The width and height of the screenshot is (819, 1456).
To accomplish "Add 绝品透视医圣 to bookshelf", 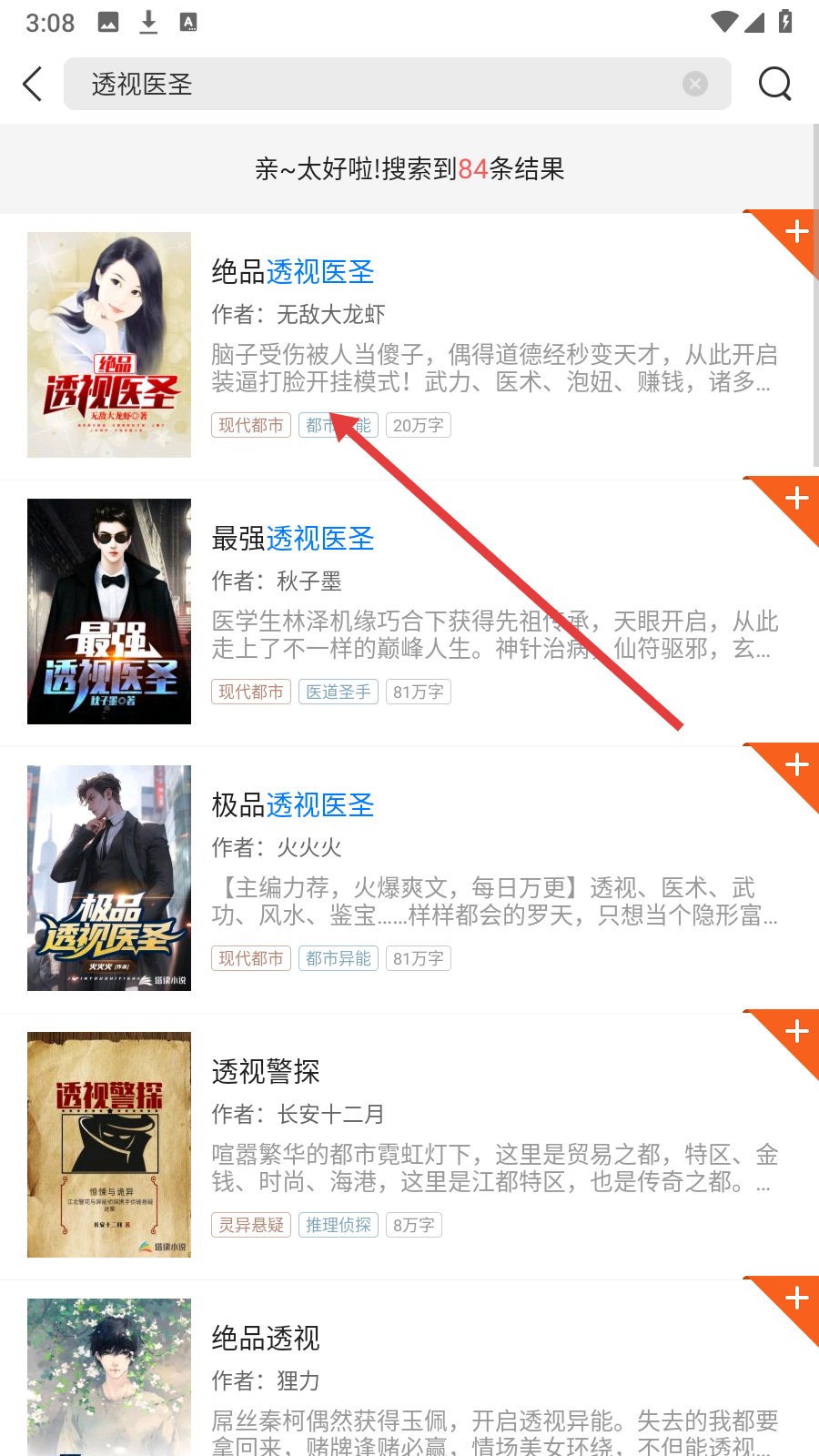I will 795,233.
